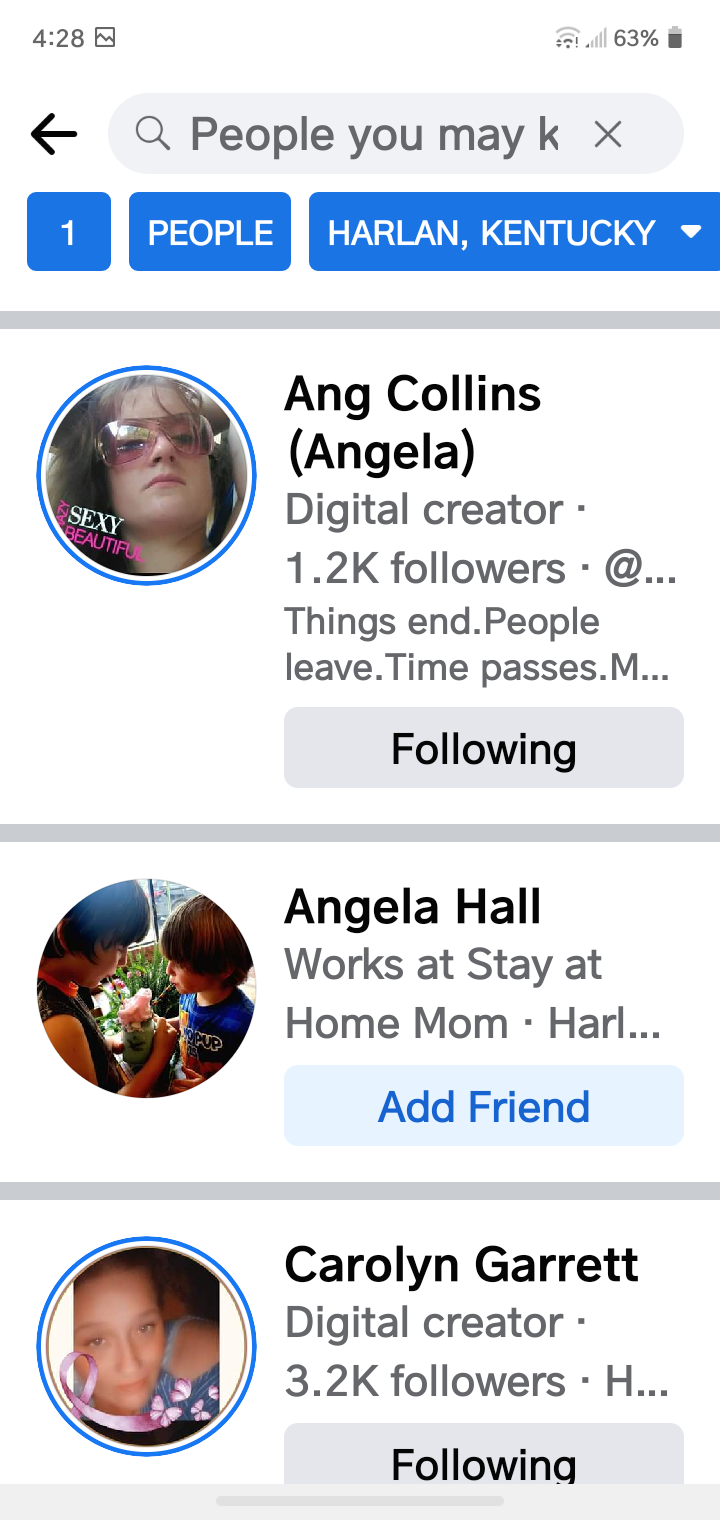Expand the Harlan, Kentucky location dropdown
Image resolution: width=720 pixels, height=1520 pixels.
pos(514,232)
